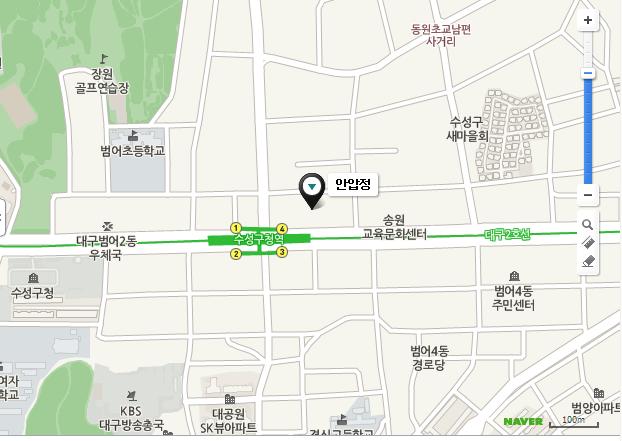Tap 수성구청역 station exit 3 marker

pyautogui.click(x=282, y=253)
